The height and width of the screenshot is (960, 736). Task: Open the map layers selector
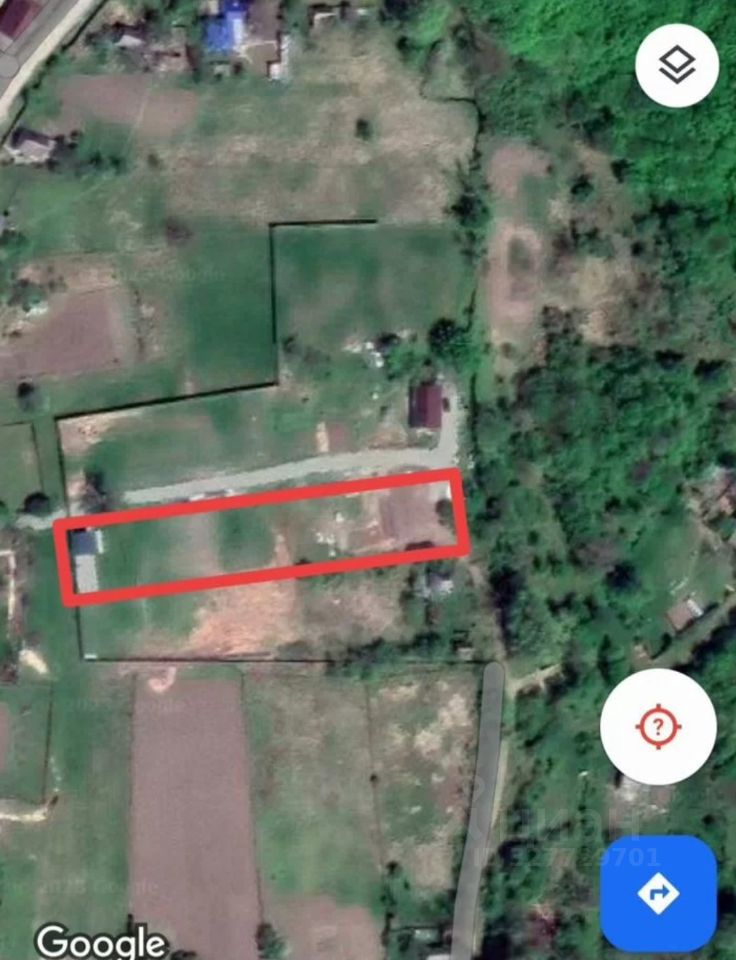pos(677,66)
